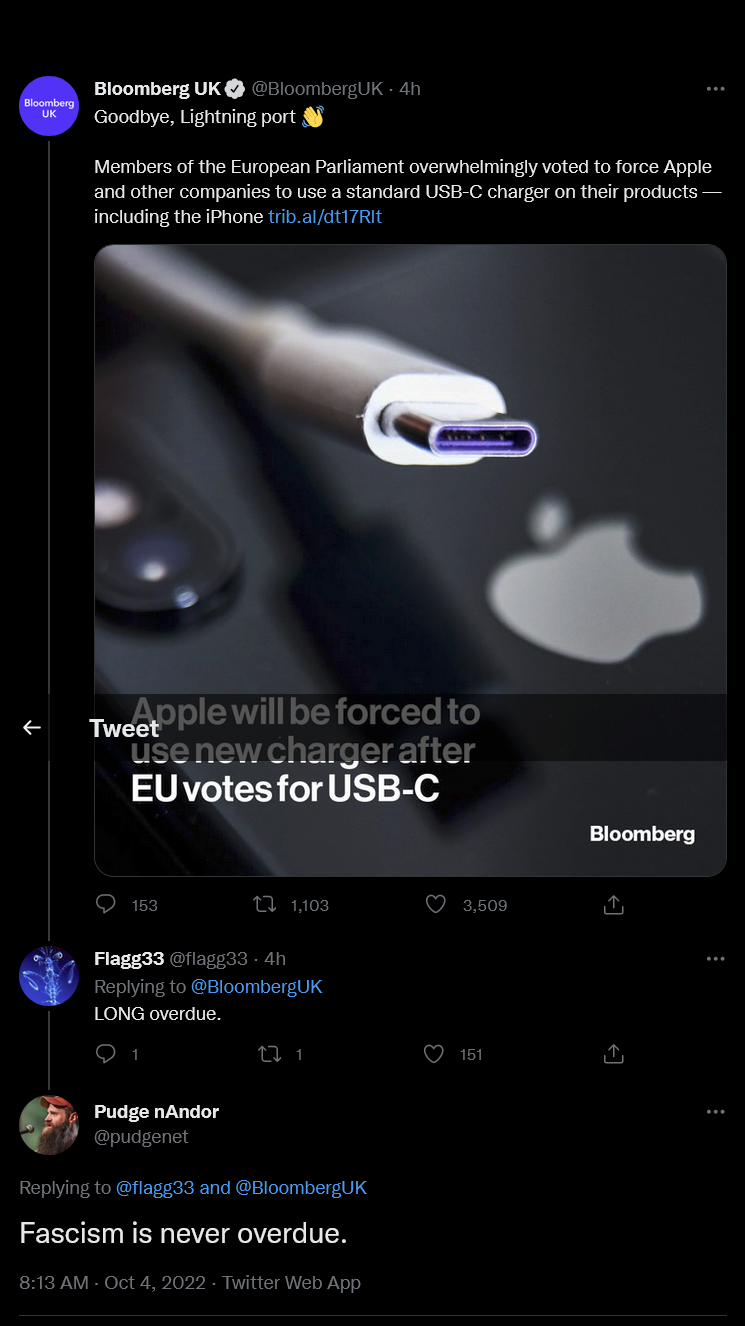
Task: Open Flagg33's profile avatar
Action: [49, 975]
